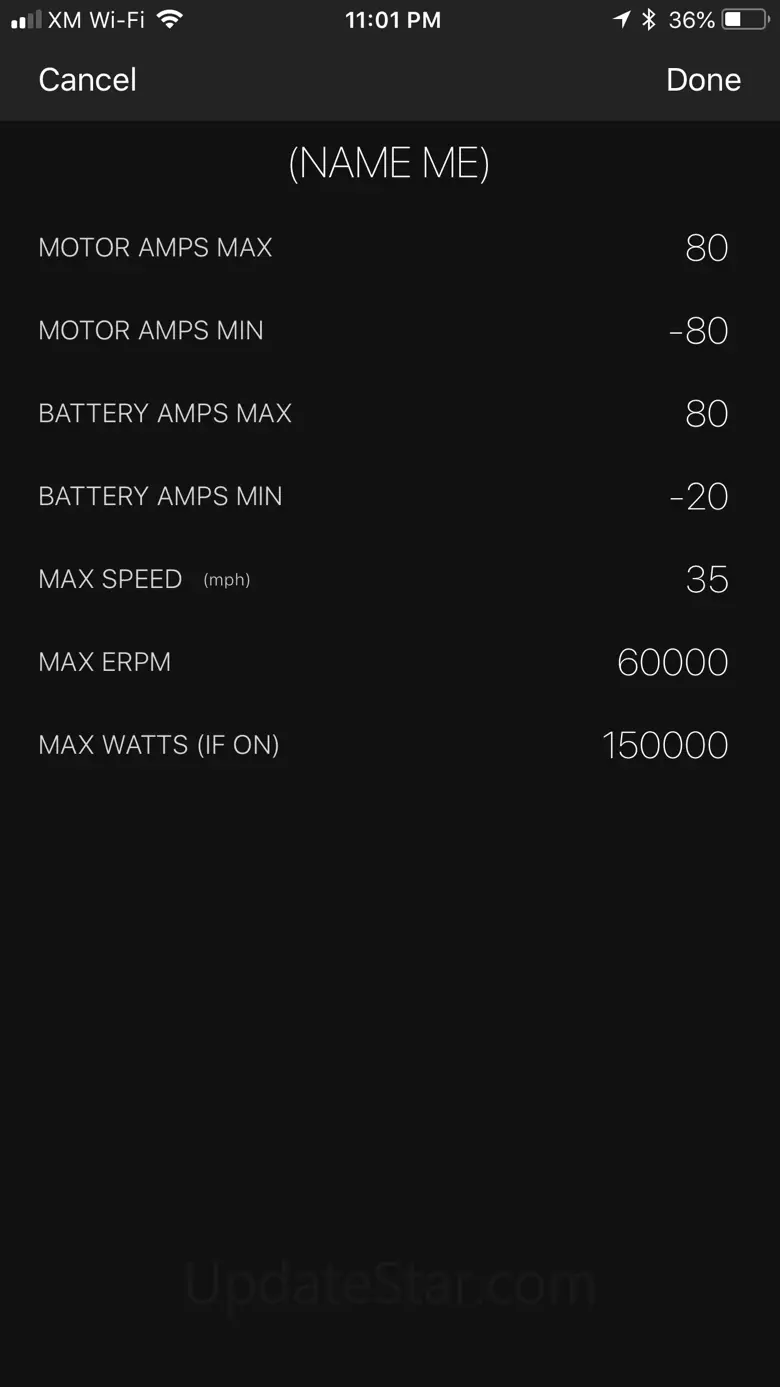
Task: Tap the Max ERPM value 60000
Action: coord(672,663)
